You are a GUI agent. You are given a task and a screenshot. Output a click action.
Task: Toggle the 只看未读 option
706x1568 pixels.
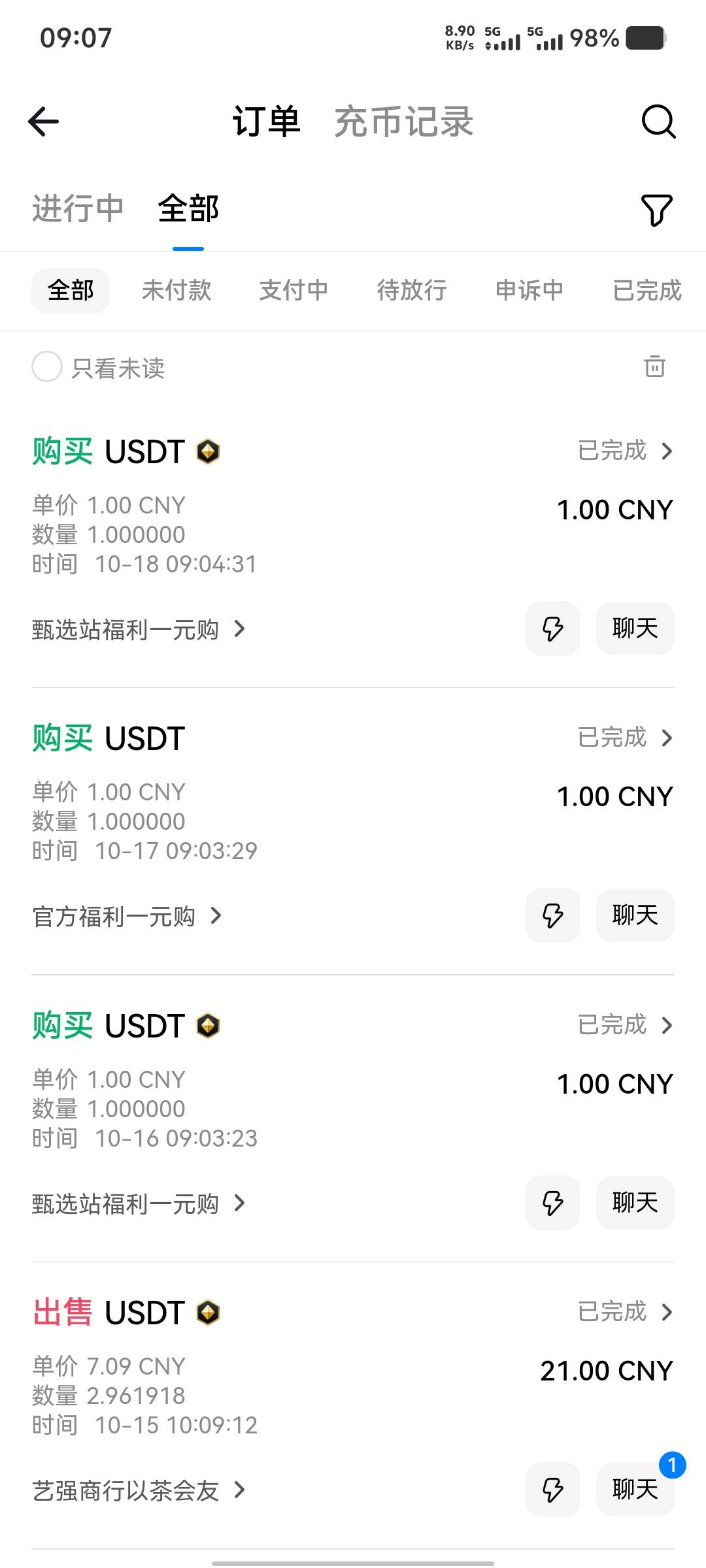pos(48,367)
